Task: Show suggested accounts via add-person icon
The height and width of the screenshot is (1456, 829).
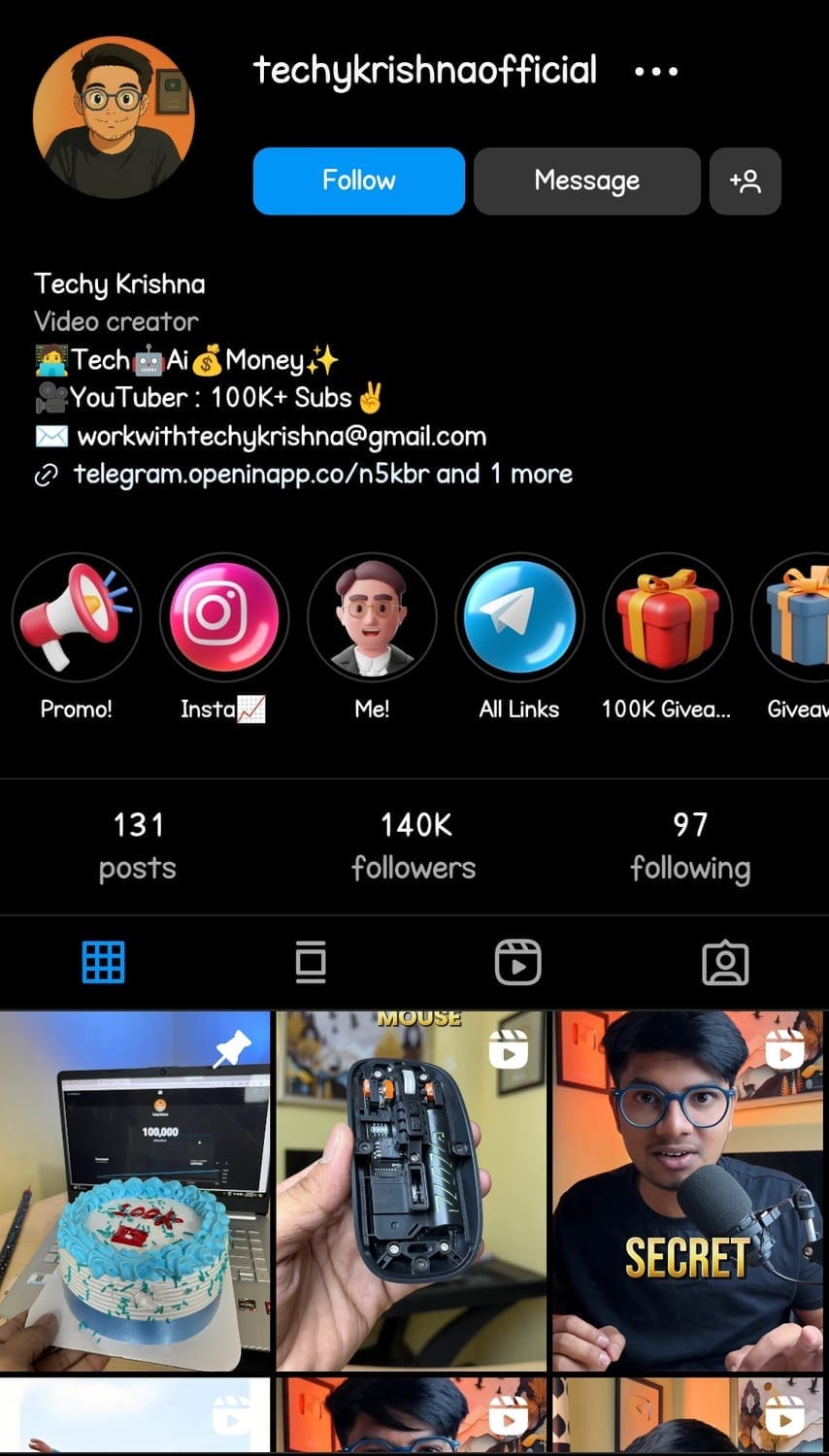Action: (745, 181)
